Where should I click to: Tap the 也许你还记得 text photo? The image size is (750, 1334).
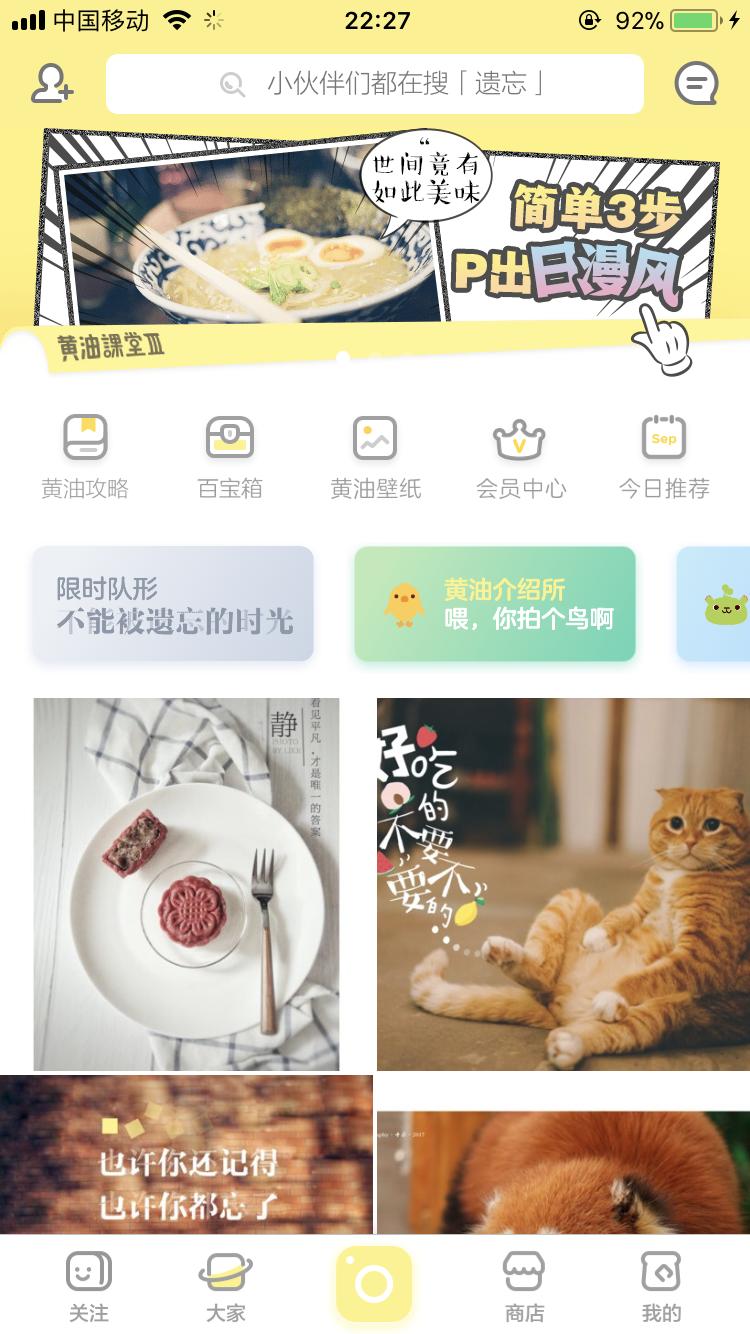coord(187,1160)
